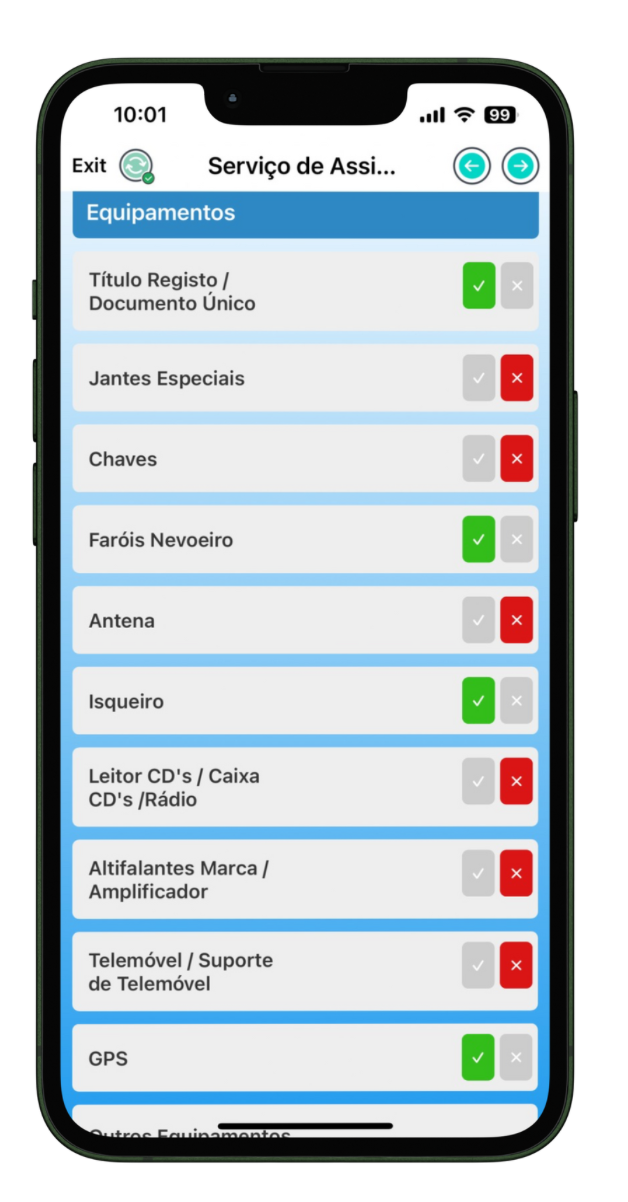Check Leitor CD's / Caixa CD's as present

[479, 781]
